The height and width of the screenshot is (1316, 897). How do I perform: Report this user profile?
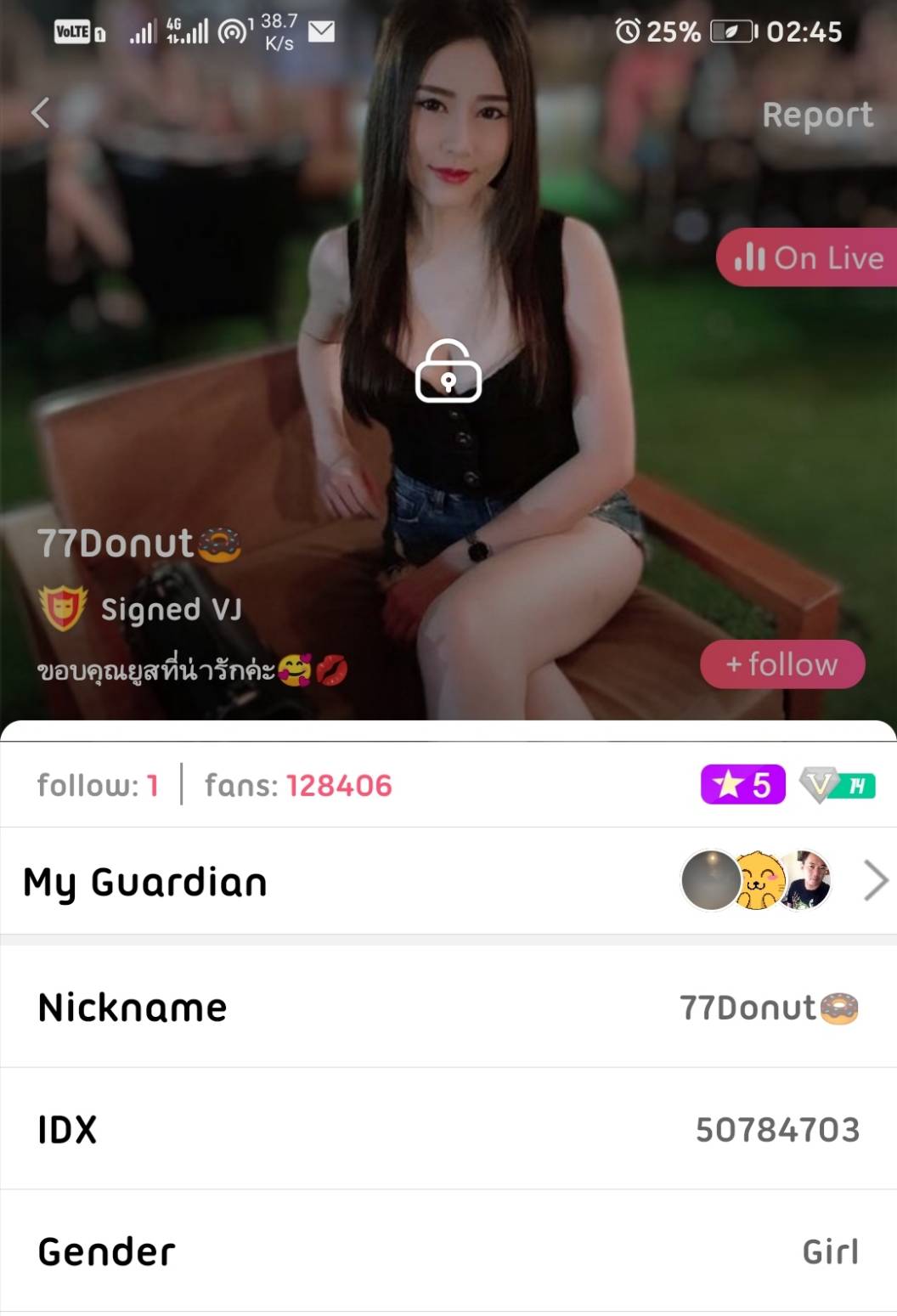coord(816,115)
